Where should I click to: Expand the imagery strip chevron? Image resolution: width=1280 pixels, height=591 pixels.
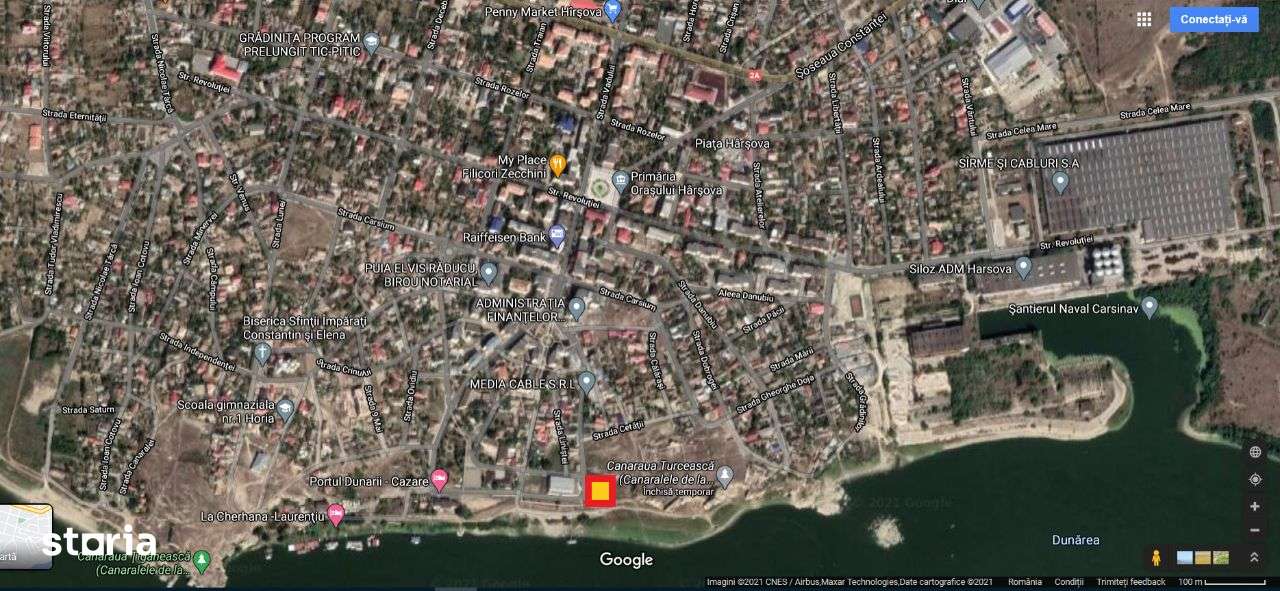click(1254, 557)
